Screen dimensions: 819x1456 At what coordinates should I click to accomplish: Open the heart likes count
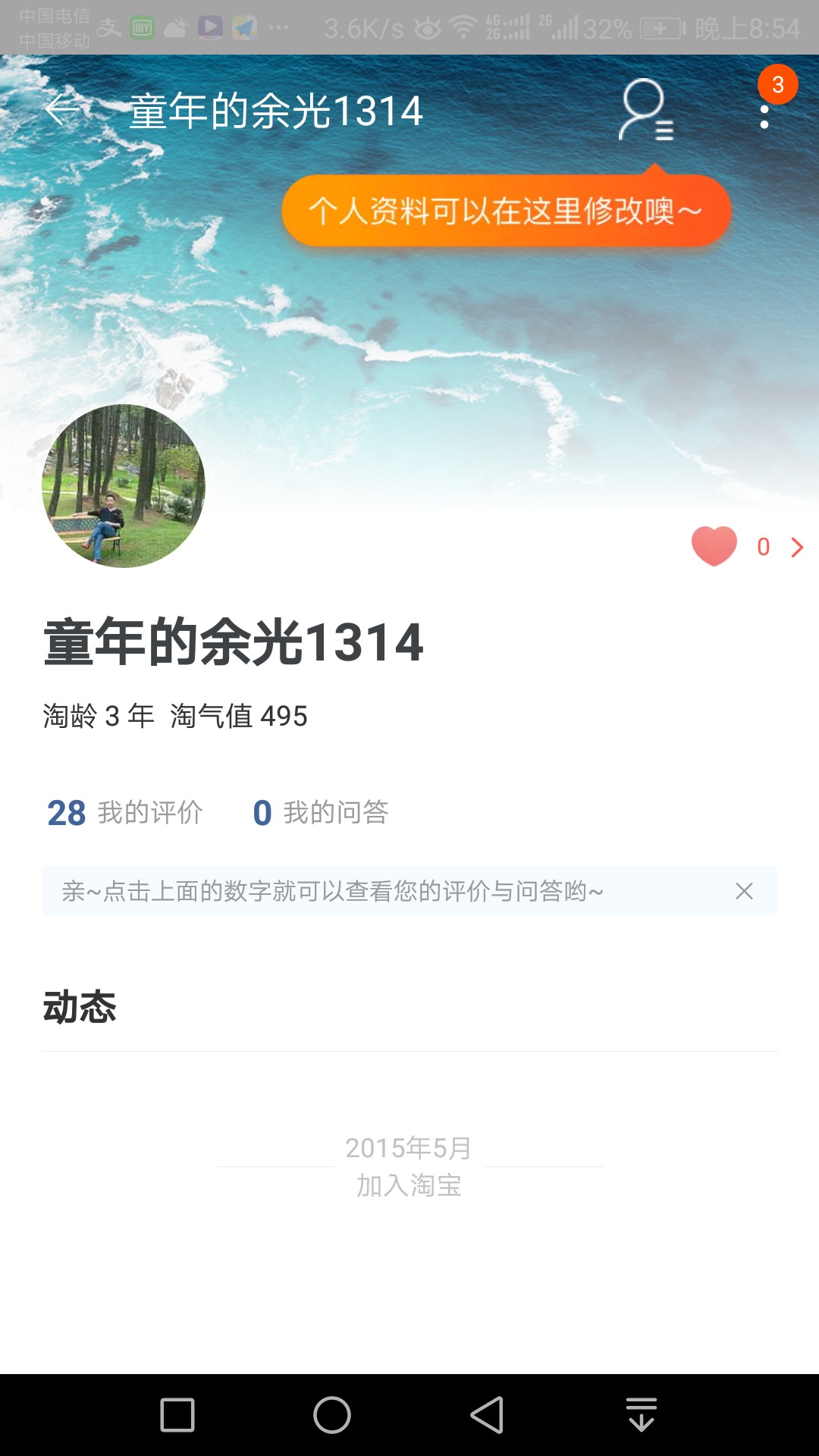(x=747, y=546)
